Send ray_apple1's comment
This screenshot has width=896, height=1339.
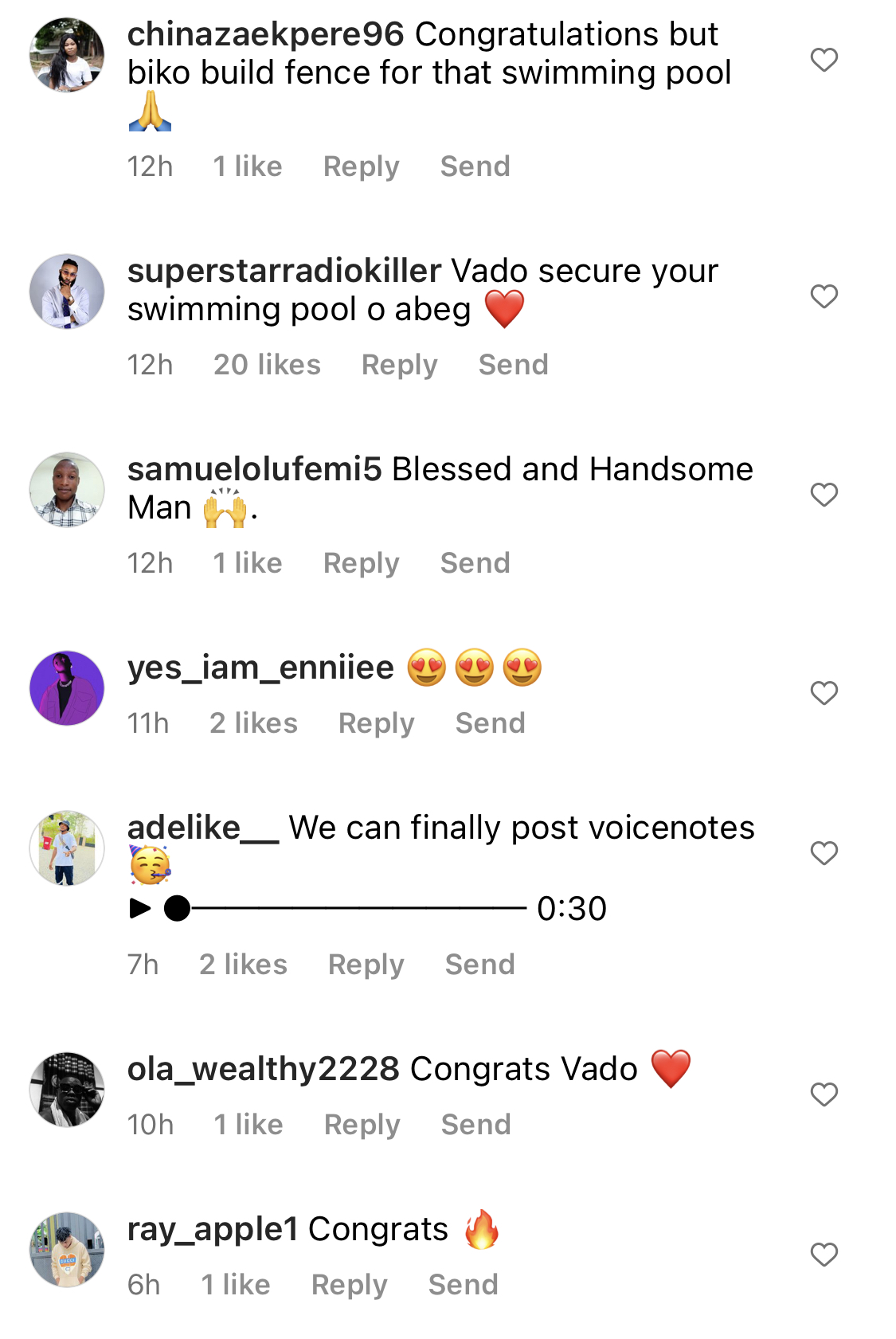point(463,1285)
